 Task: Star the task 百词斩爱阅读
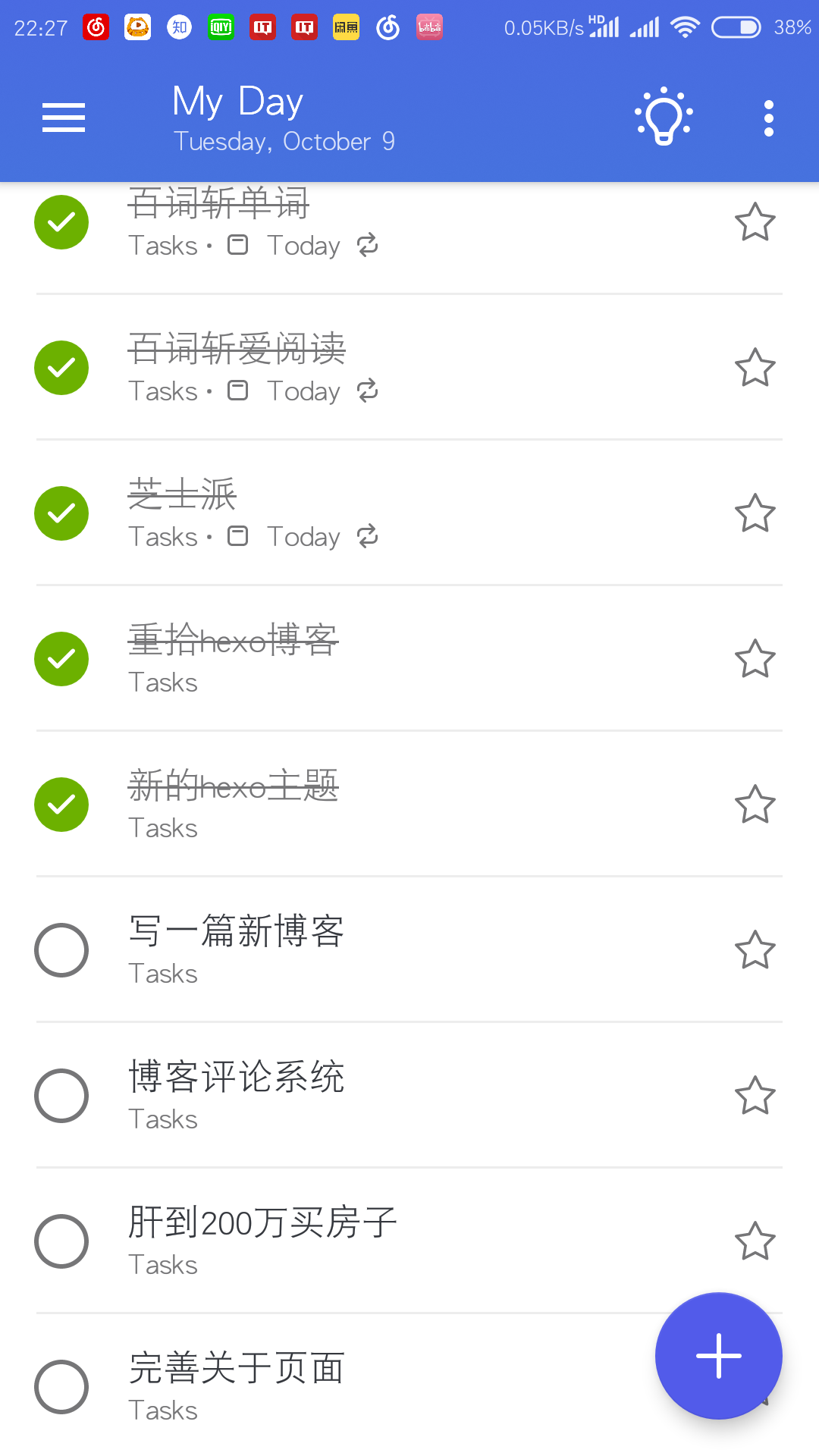(755, 368)
